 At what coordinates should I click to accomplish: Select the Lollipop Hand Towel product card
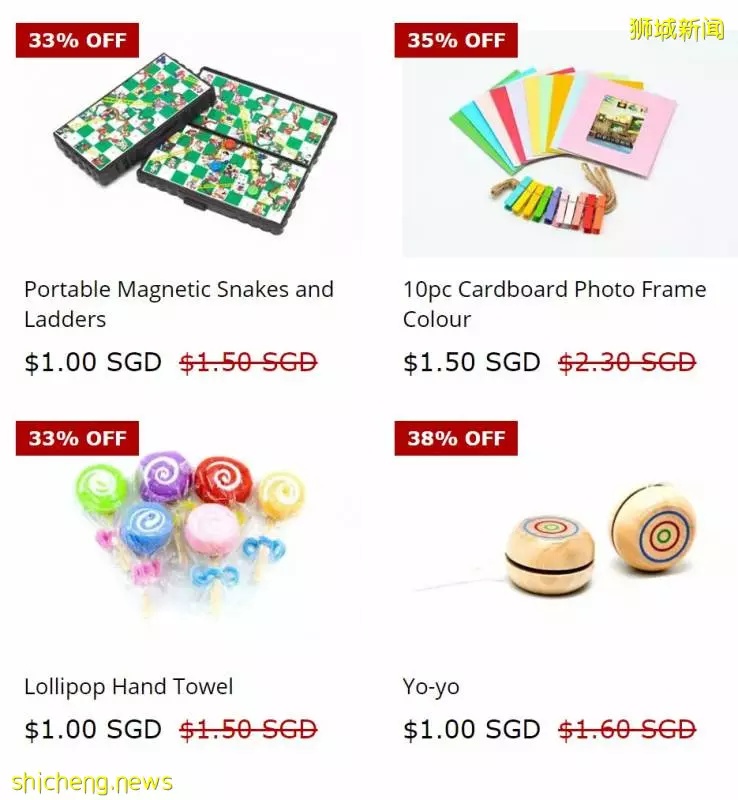coord(128,687)
